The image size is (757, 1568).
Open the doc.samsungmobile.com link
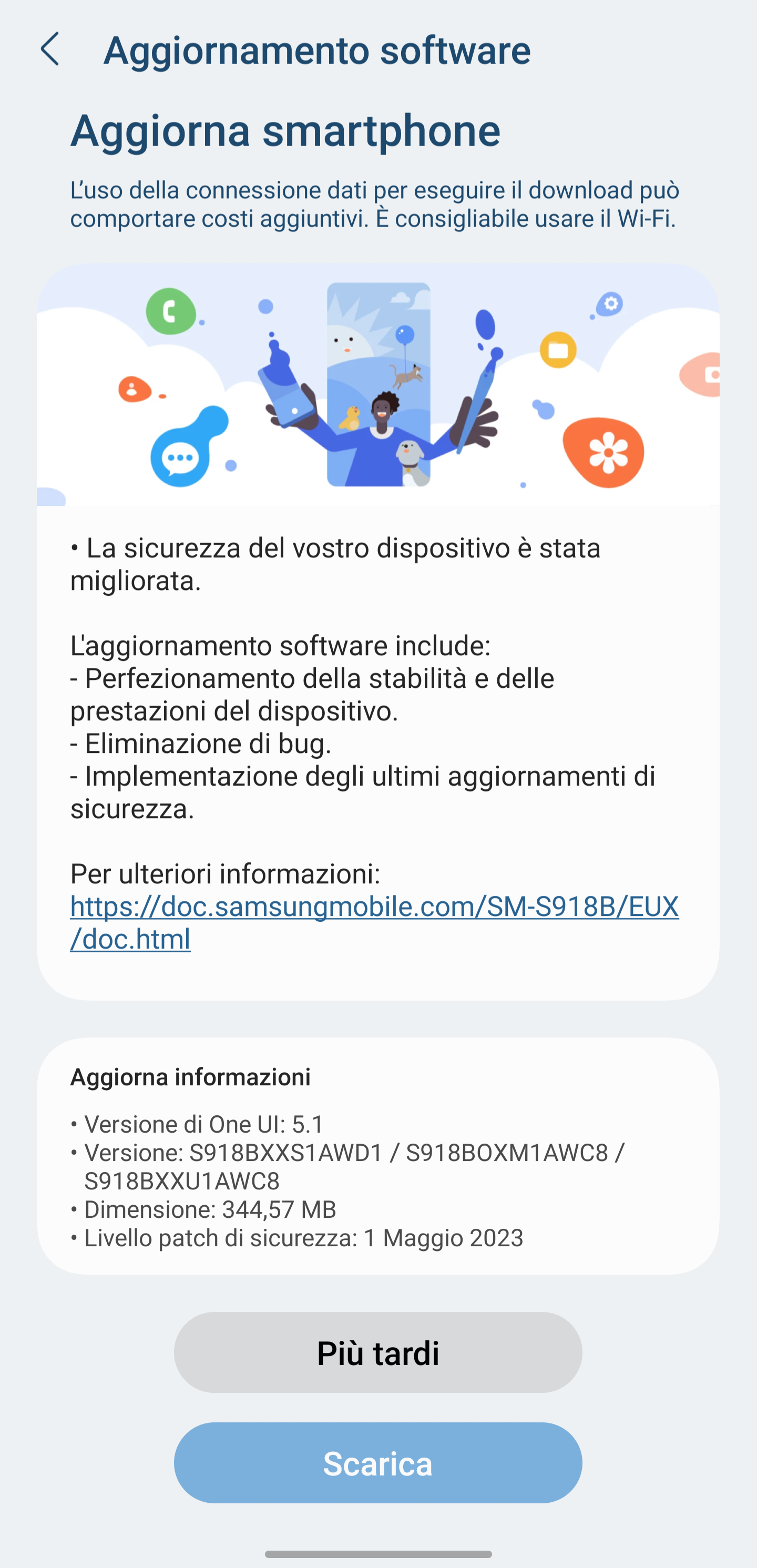[374, 923]
